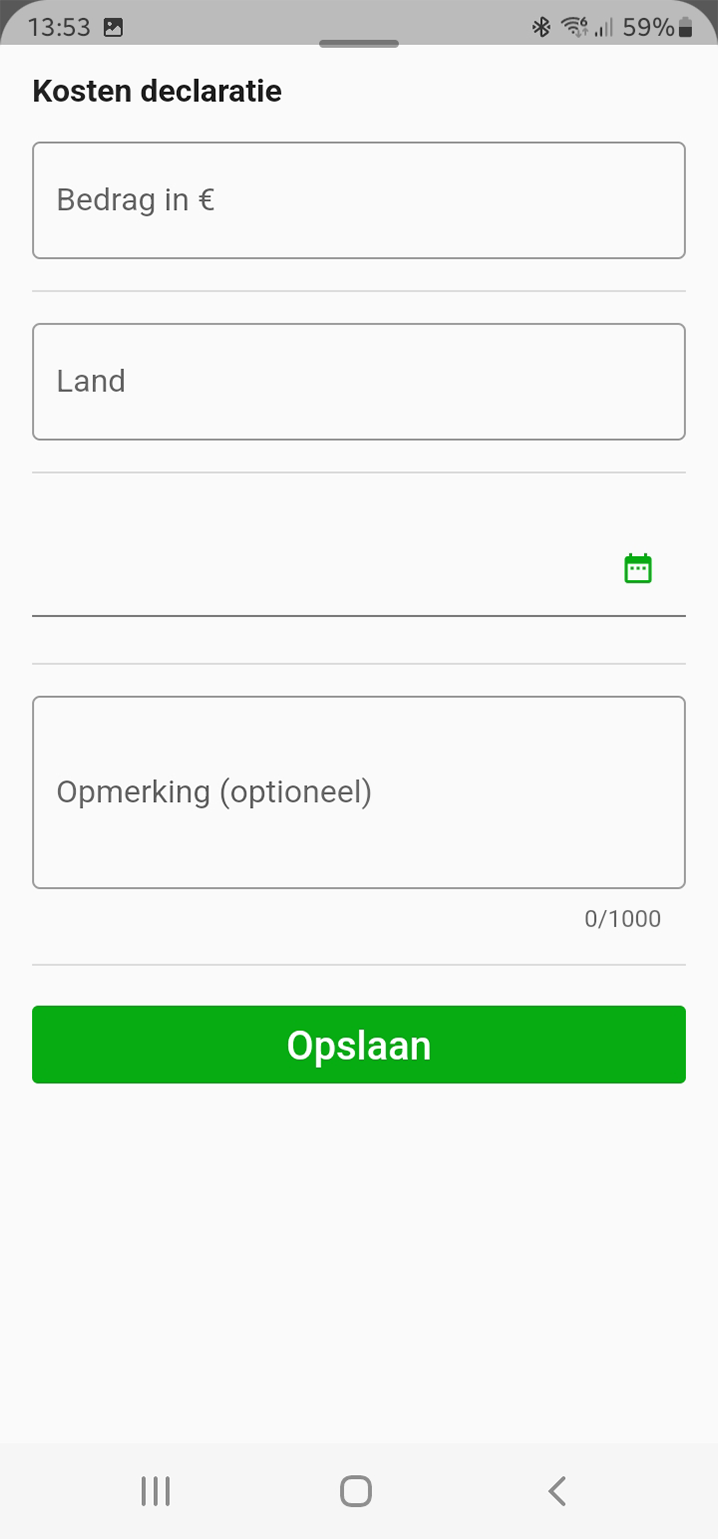The width and height of the screenshot is (718, 1539).
Task: Select the Land field
Action: pos(358,381)
